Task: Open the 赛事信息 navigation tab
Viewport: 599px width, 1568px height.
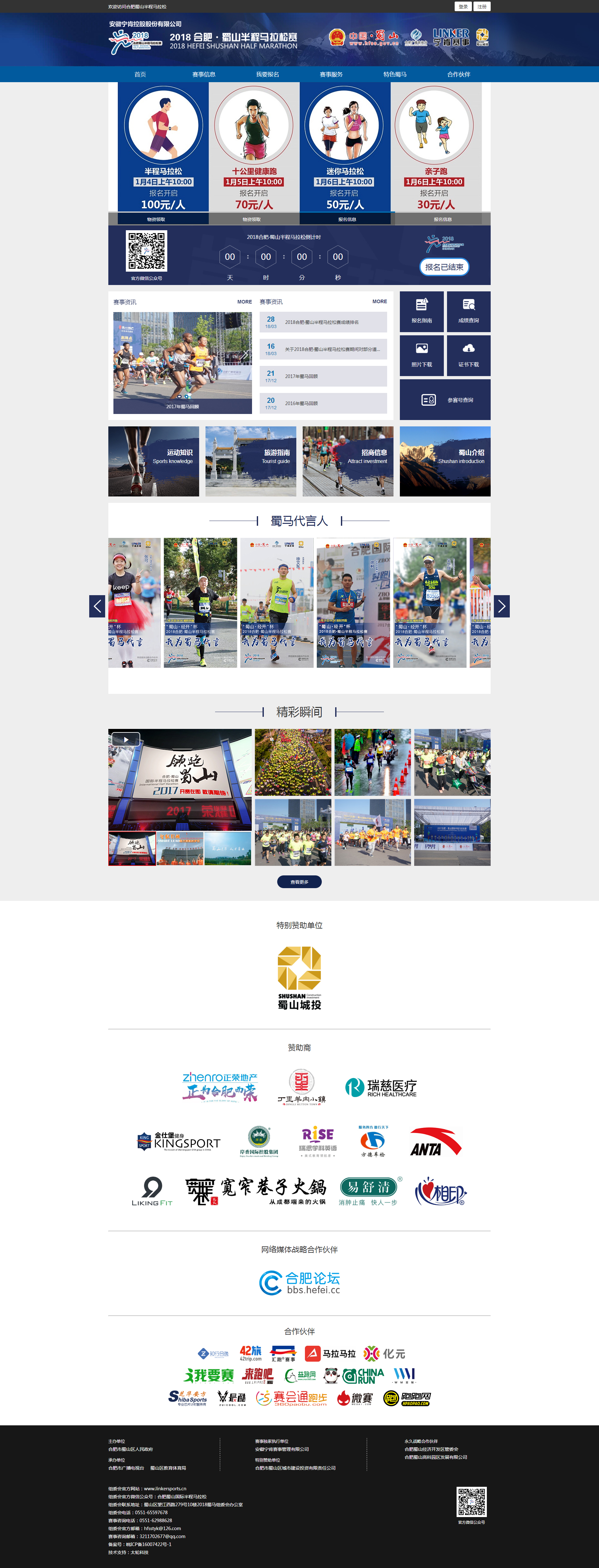Action: pyautogui.click(x=203, y=74)
